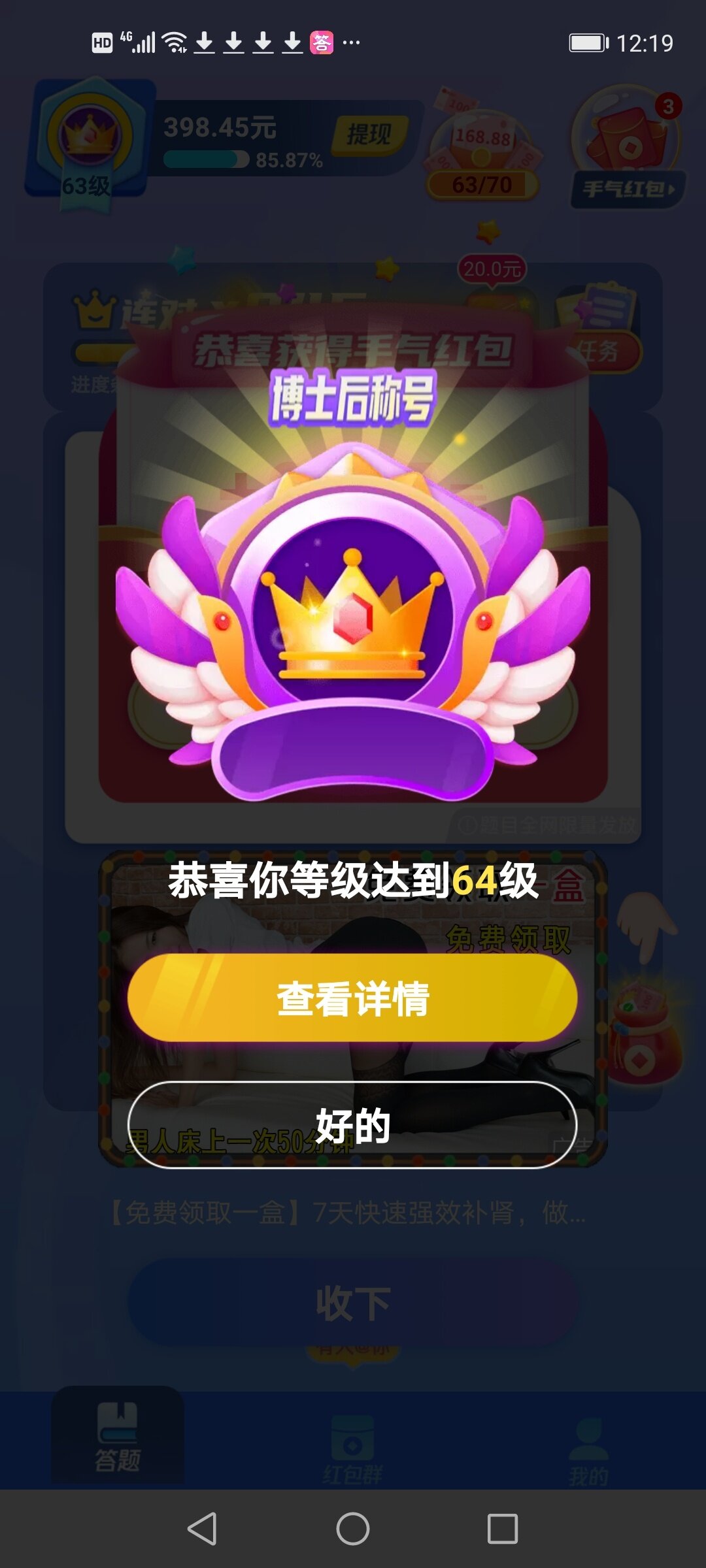Tap the 查看详情 button
This screenshot has height=1568, width=706.
pyautogui.click(x=352, y=998)
